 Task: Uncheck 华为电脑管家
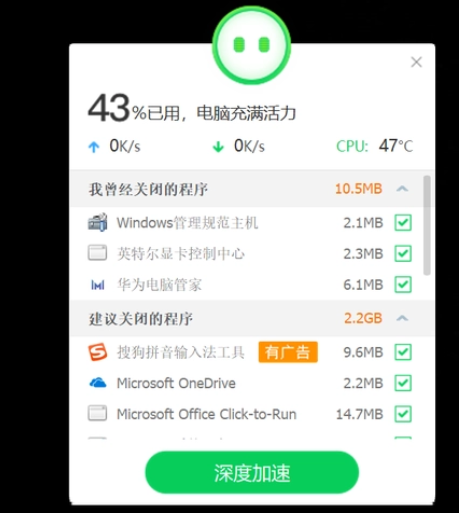pos(403,285)
